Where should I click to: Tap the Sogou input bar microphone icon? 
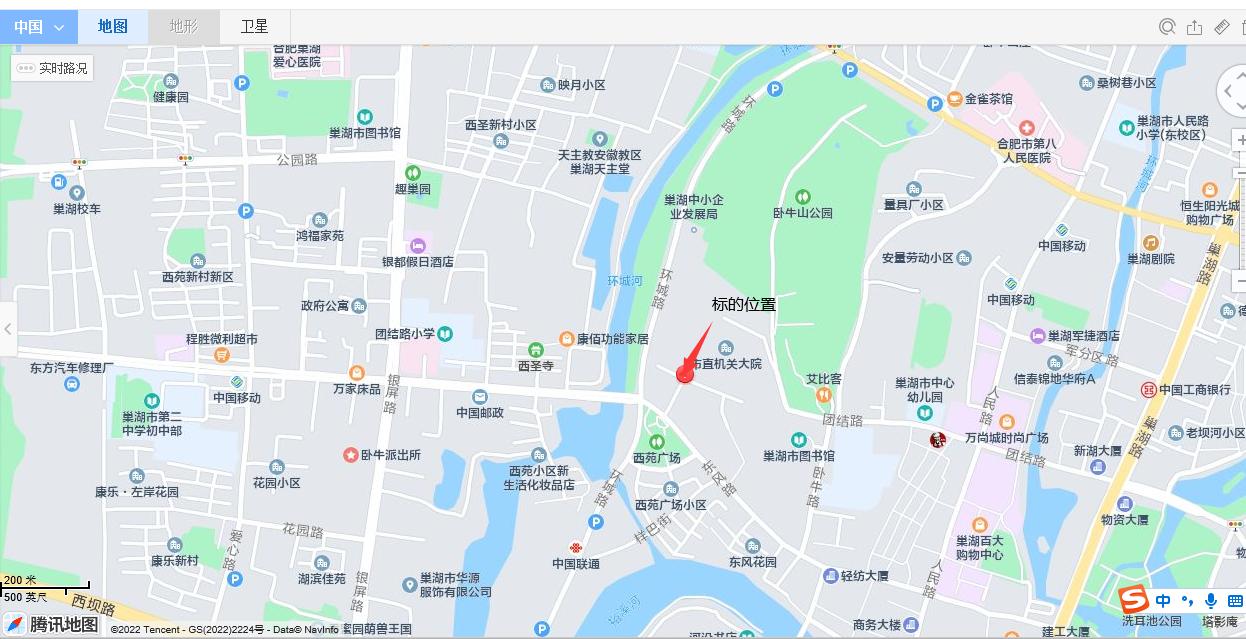click(1211, 601)
